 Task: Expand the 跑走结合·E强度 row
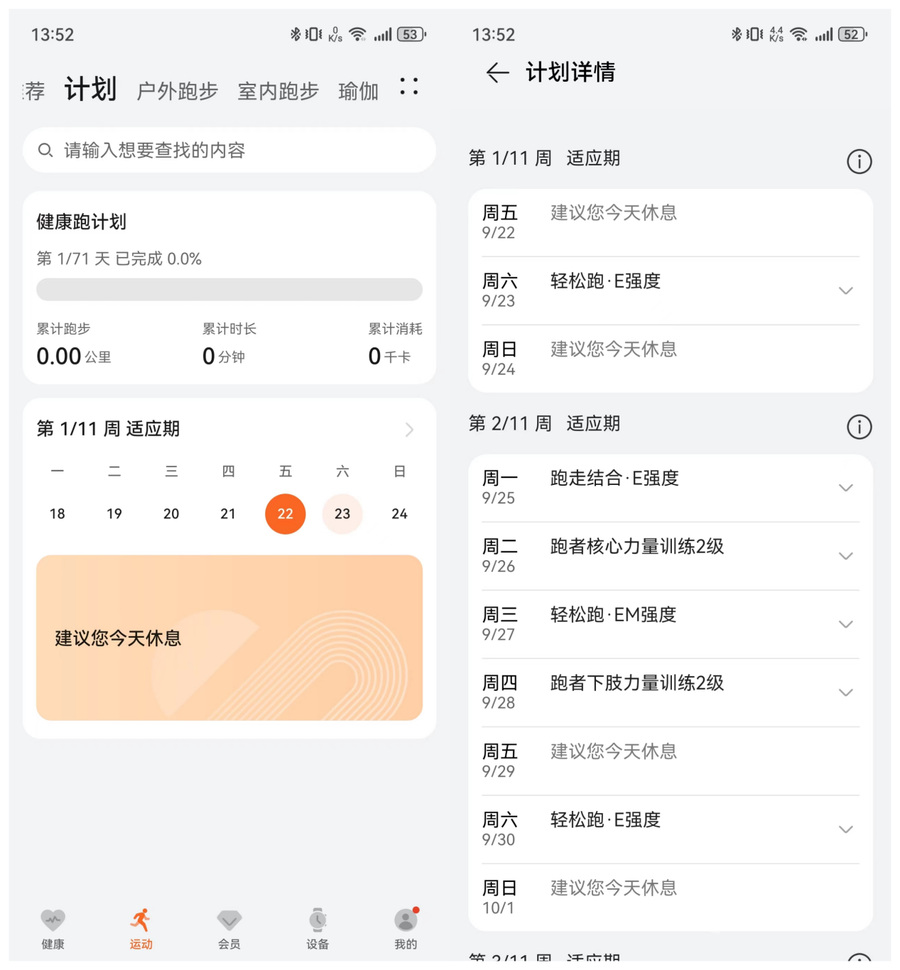tap(671, 487)
